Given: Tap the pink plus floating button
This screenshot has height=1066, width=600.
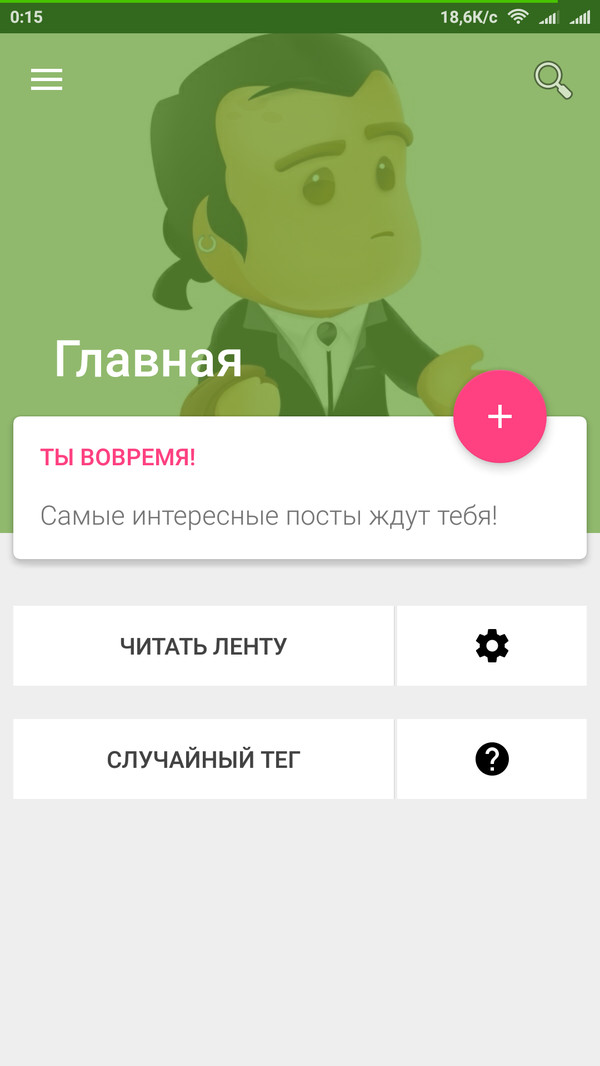Looking at the screenshot, I should tap(500, 416).
